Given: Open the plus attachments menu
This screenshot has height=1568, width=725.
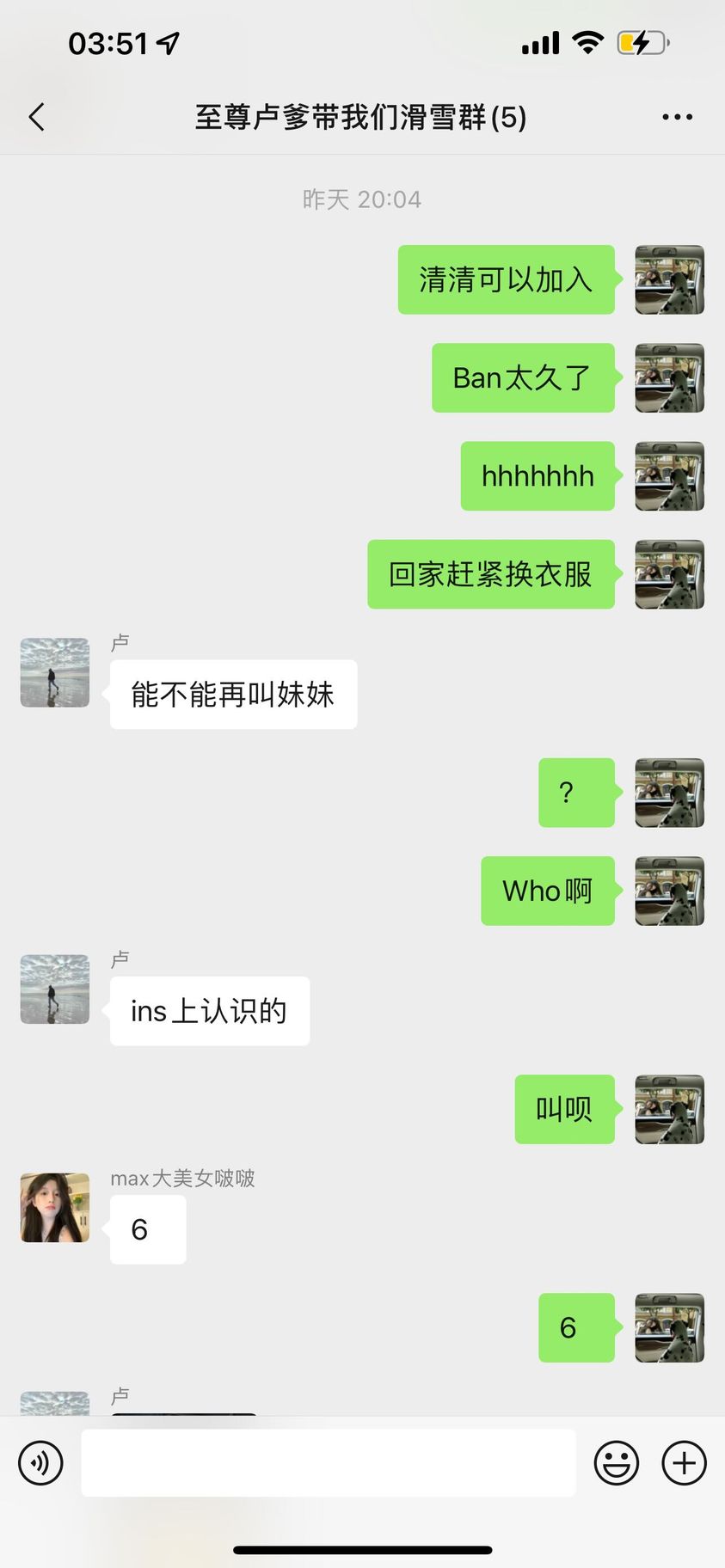Looking at the screenshot, I should (x=684, y=1462).
